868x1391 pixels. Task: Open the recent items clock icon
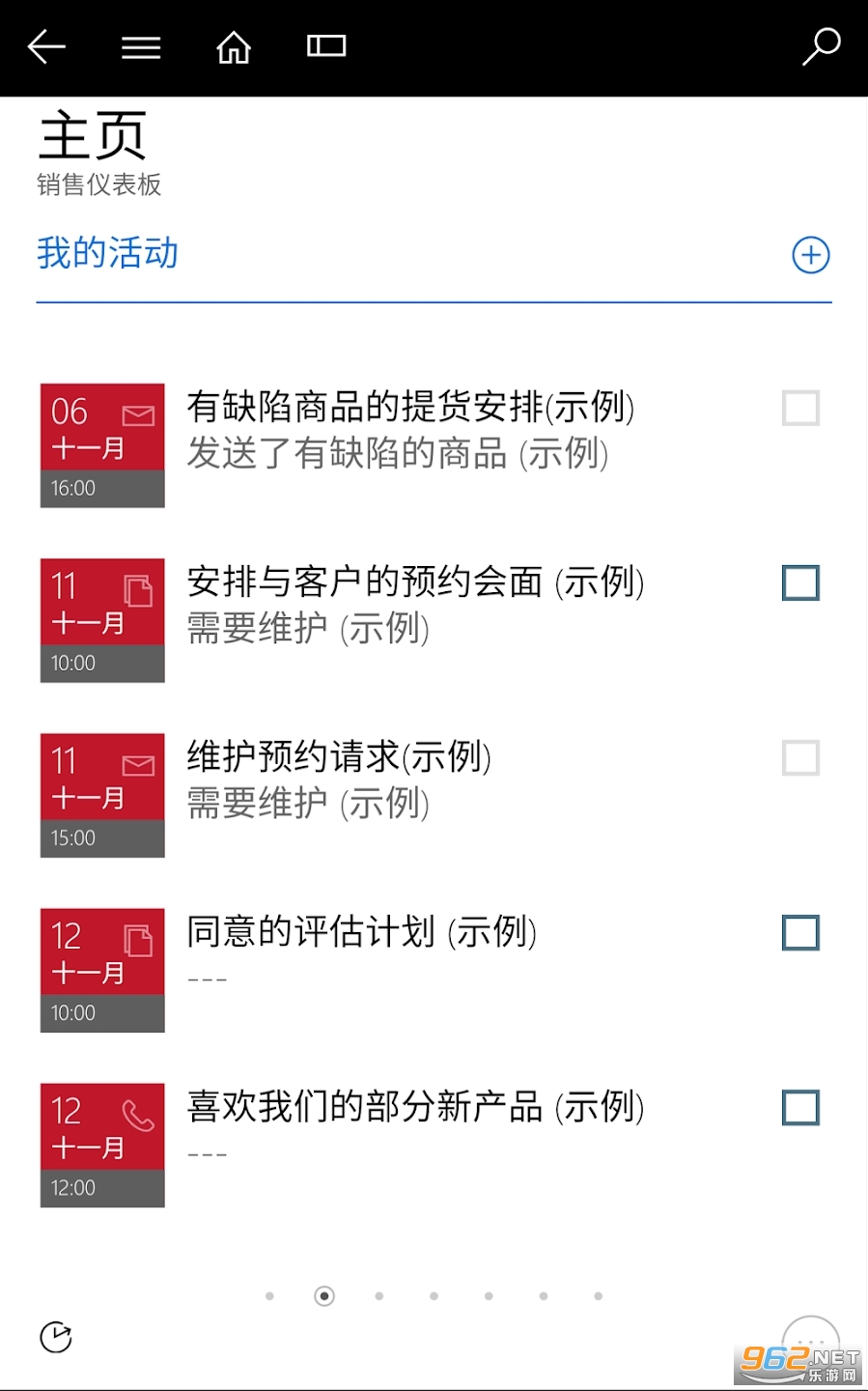pyautogui.click(x=56, y=1338)
